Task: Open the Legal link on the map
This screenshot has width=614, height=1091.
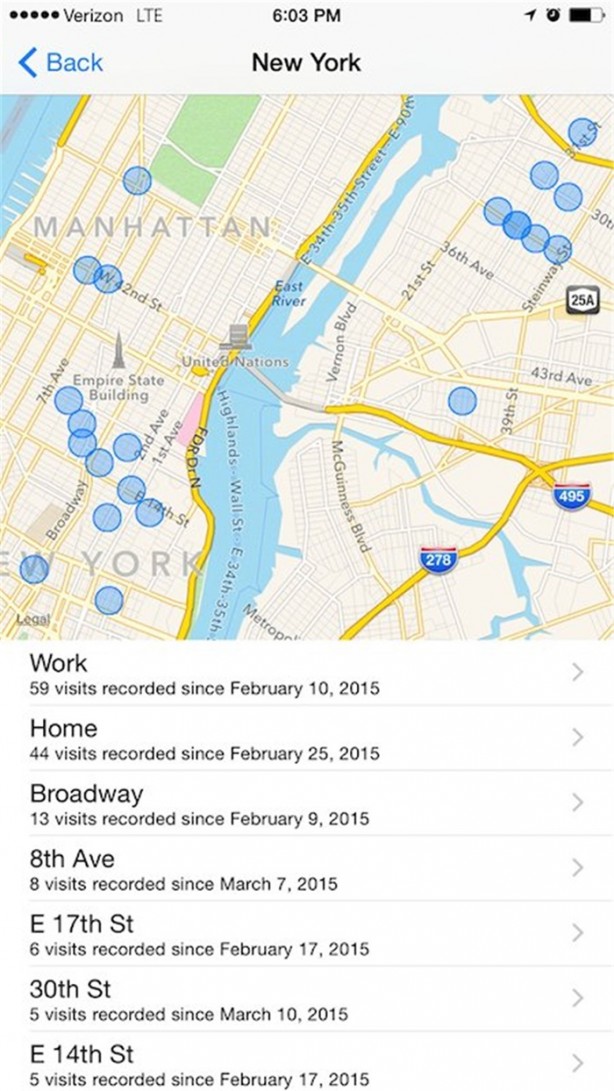Action: (33, 620)
